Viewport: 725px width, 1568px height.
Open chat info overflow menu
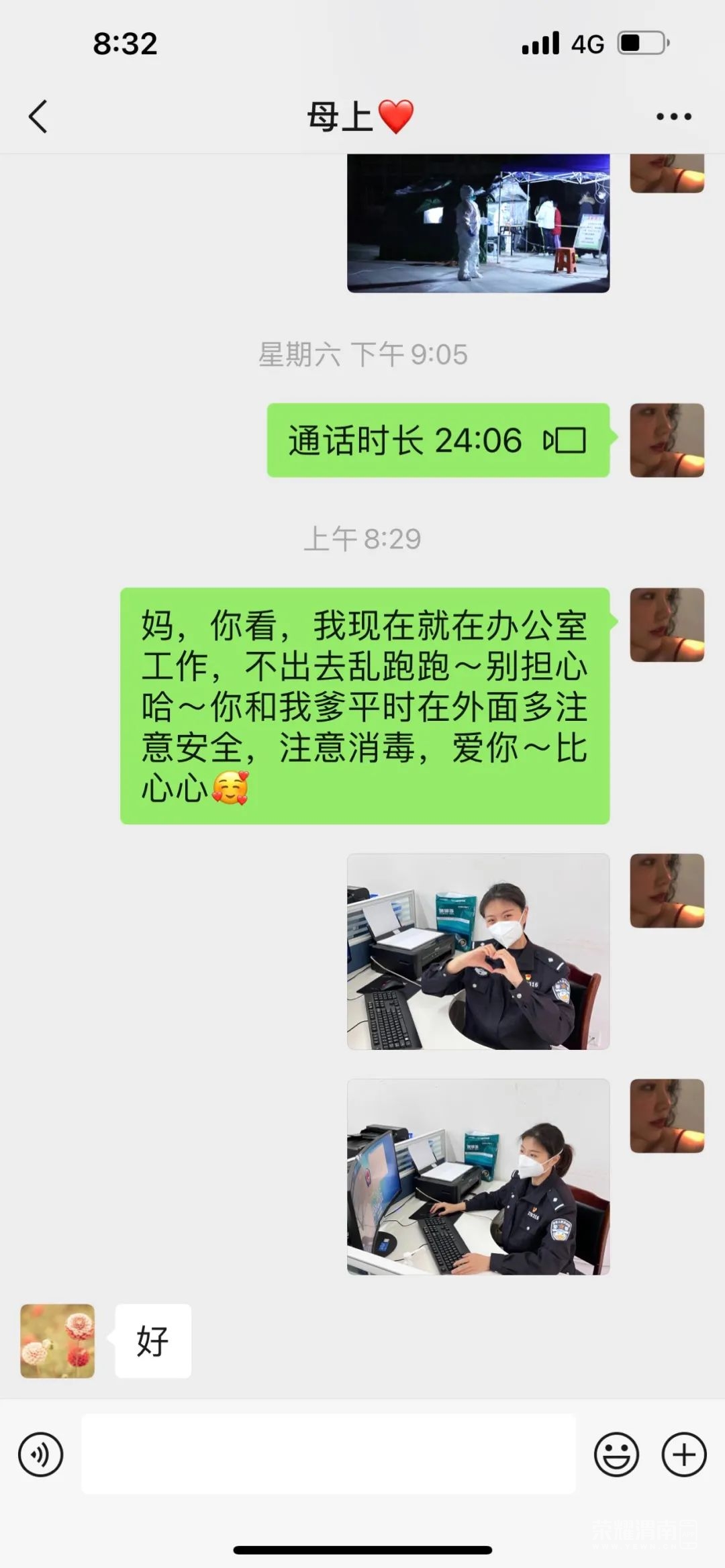(x=673, y=117)
